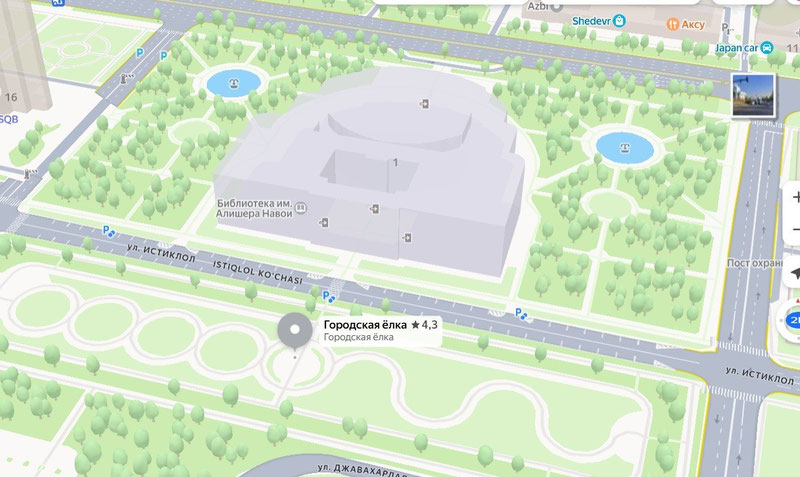Open the street panorama thumbnail
Image resolution: width=800 pixels, height=477 pixels.
753,95
